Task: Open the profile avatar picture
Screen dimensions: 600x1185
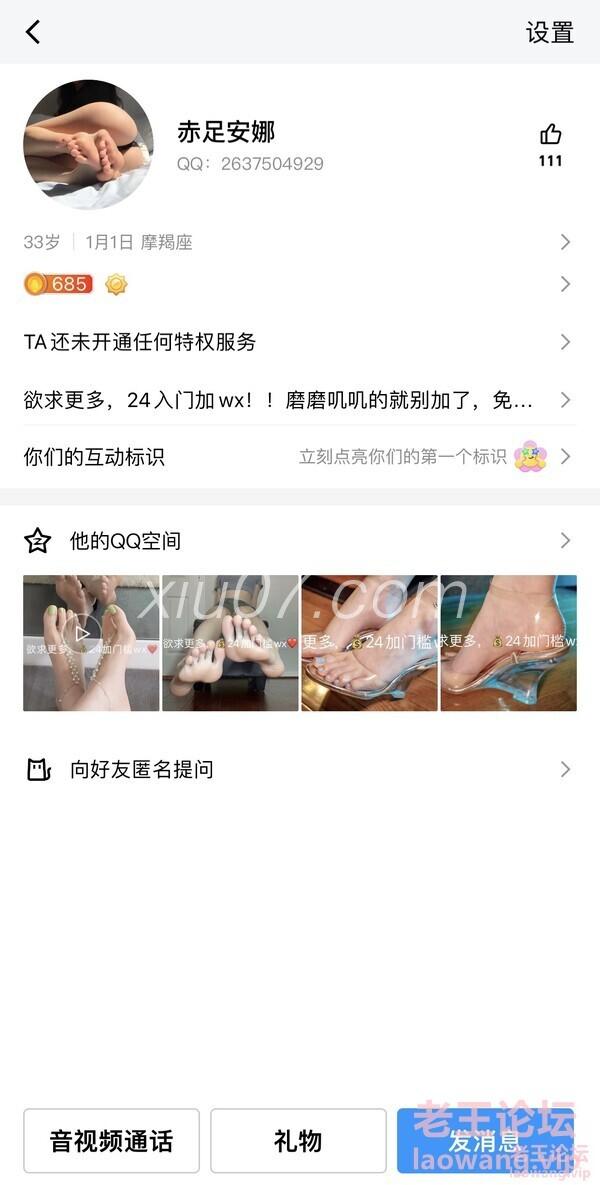Action: (88, 144)
